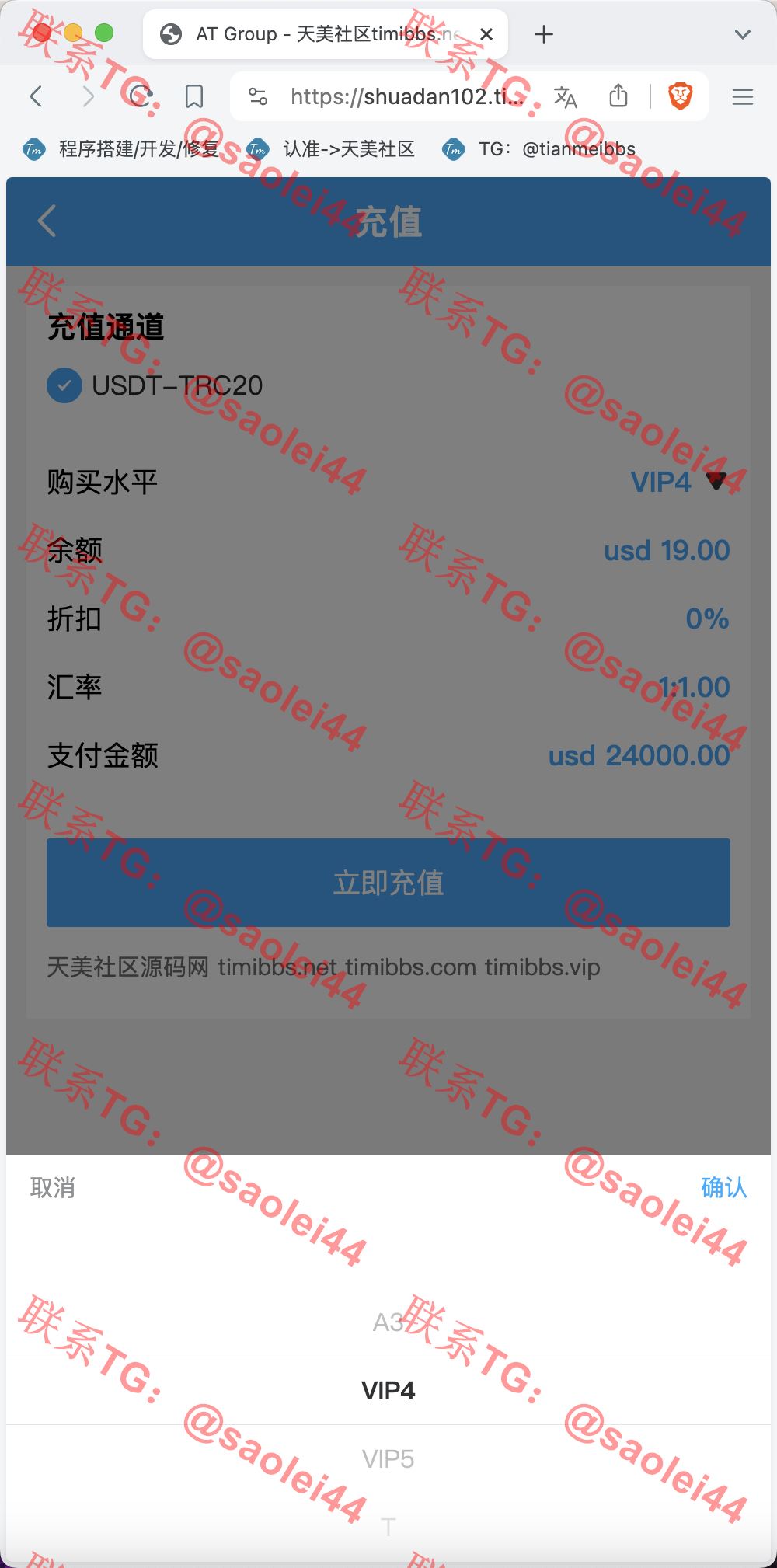Open the browser hamburger menu
777x1568 pixels.
point(743,96)
